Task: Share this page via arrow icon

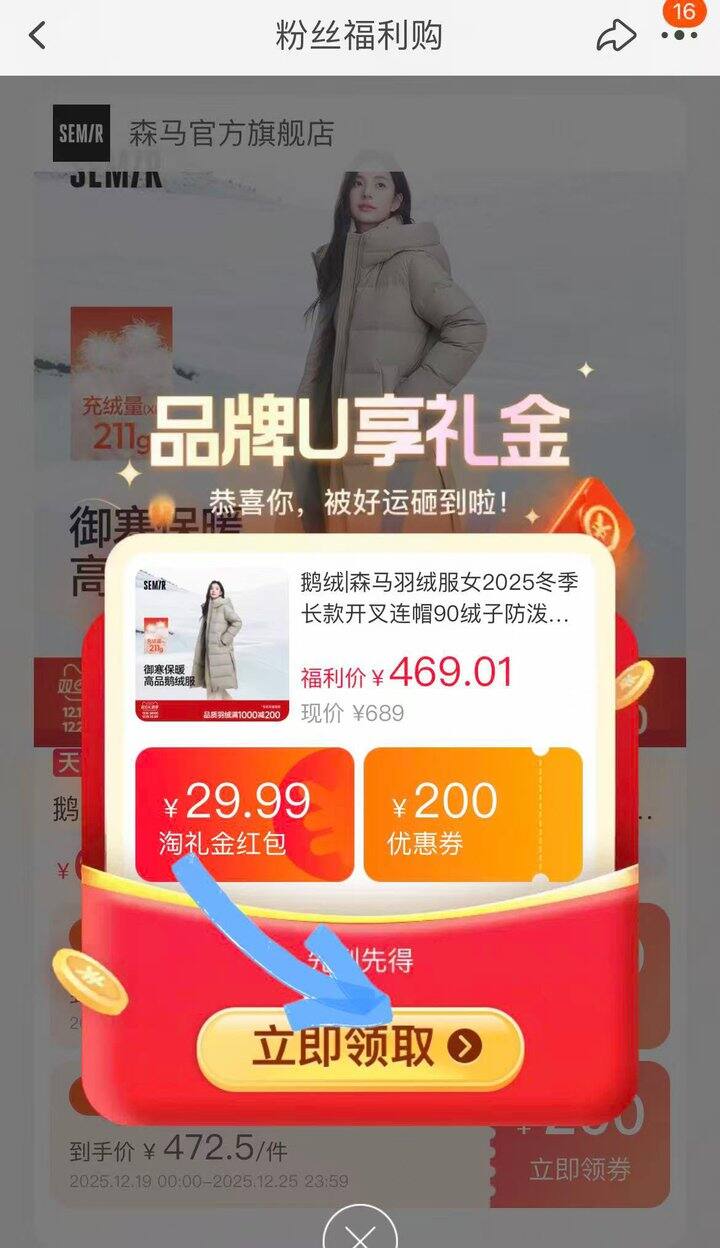Action: [615, 36]
